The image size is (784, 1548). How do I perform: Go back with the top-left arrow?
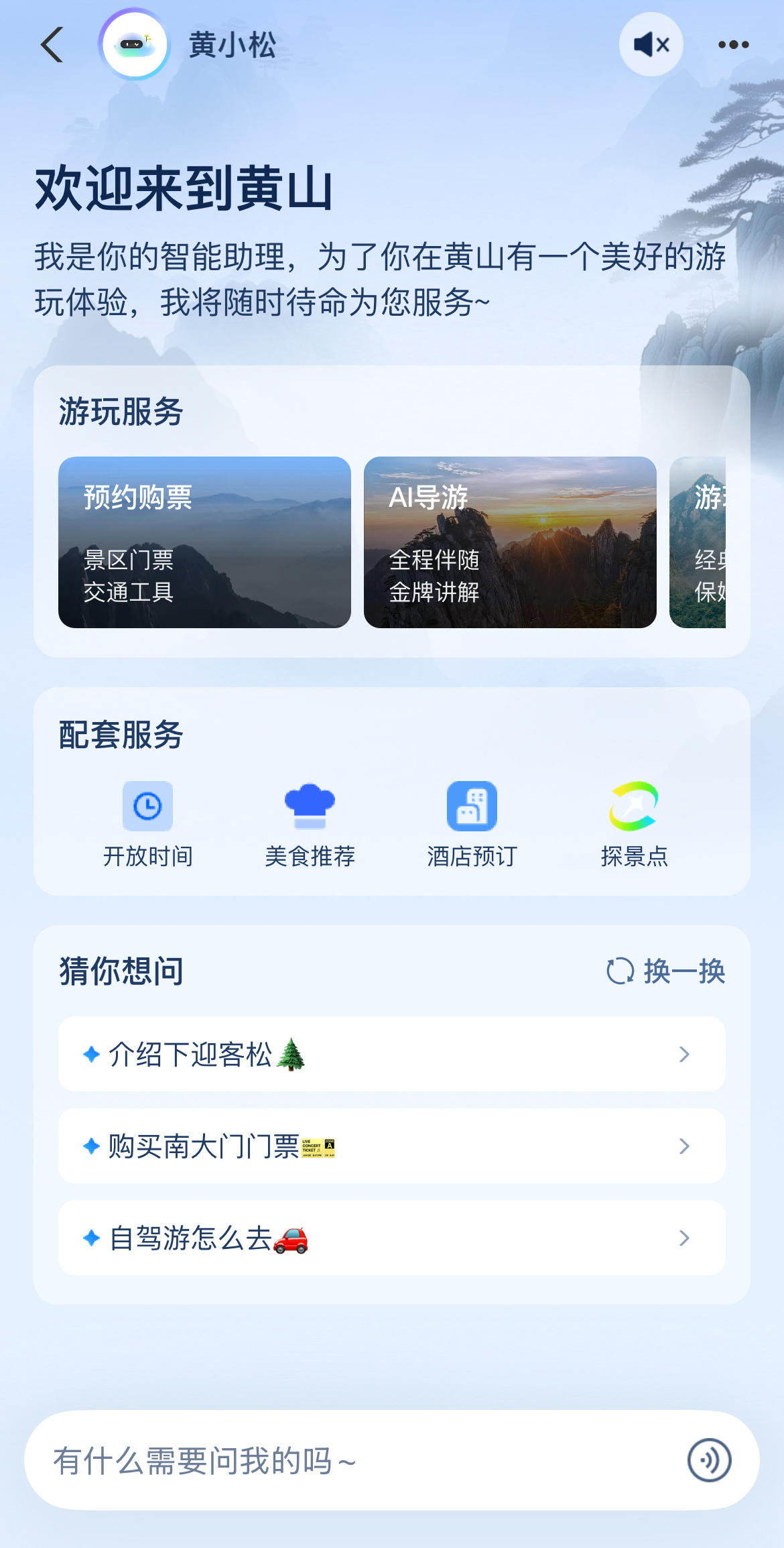[52, 45]
